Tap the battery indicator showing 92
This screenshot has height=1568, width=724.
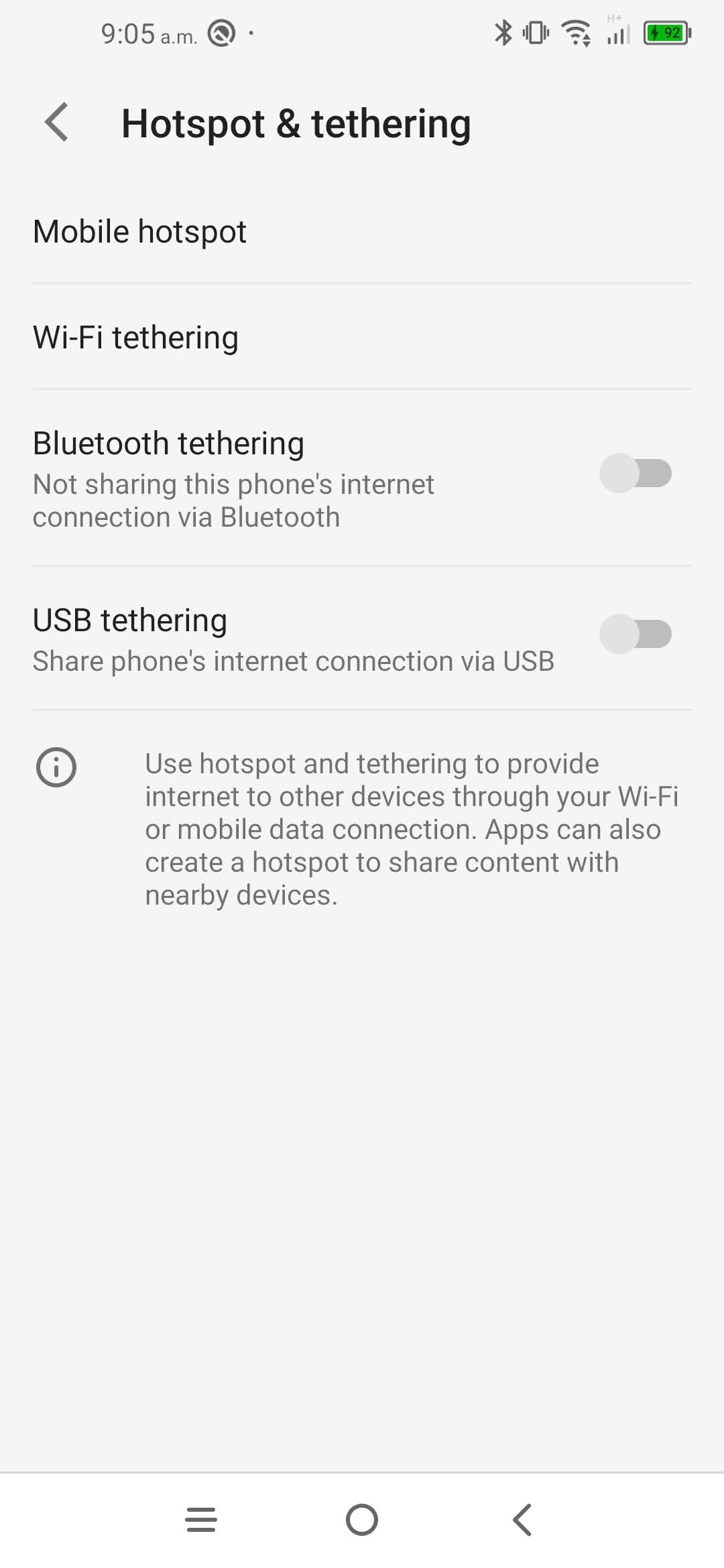[x=666, y=31]
